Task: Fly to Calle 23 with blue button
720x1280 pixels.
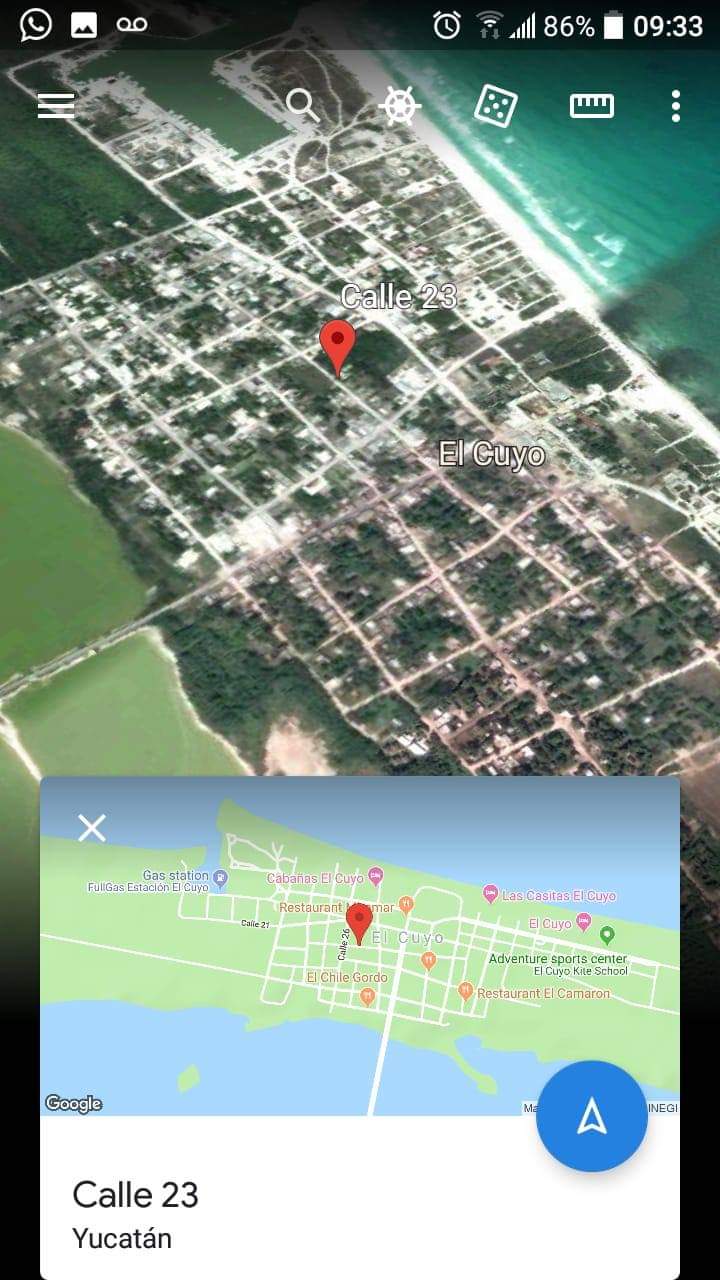Action: pos(591,1116)
